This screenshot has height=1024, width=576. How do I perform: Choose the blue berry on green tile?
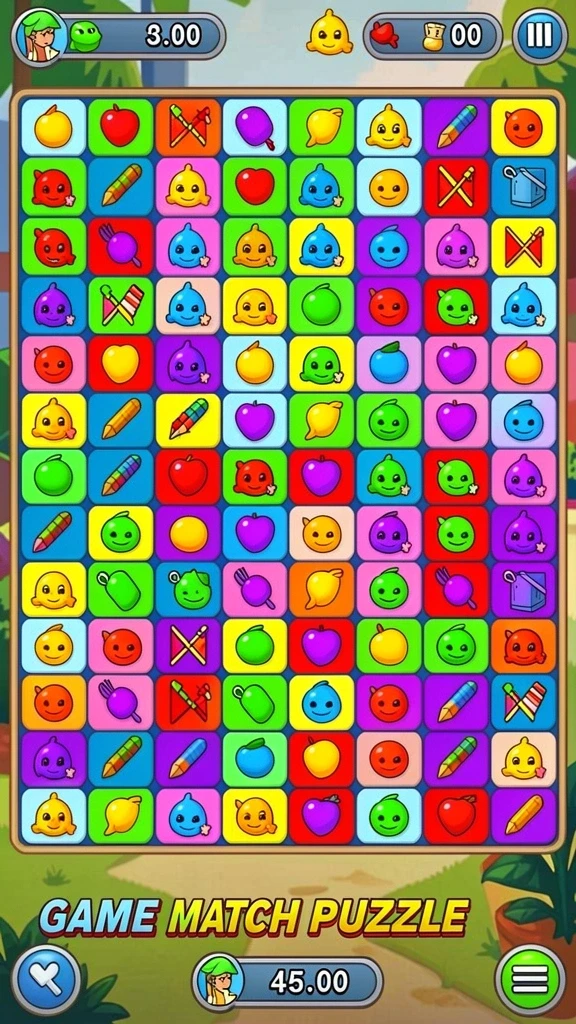(x=255, y=758)
